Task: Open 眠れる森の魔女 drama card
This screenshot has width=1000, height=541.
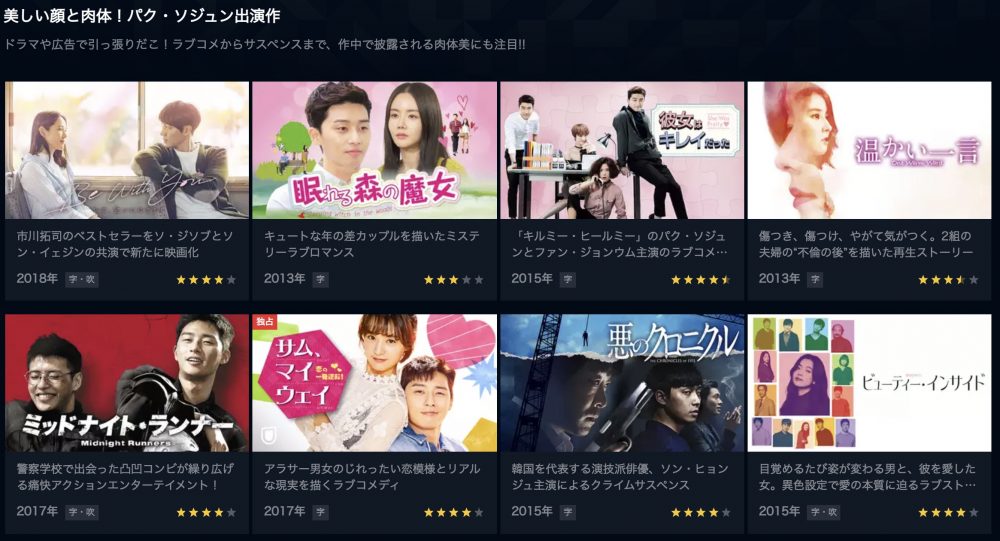Action: point(374,150)
